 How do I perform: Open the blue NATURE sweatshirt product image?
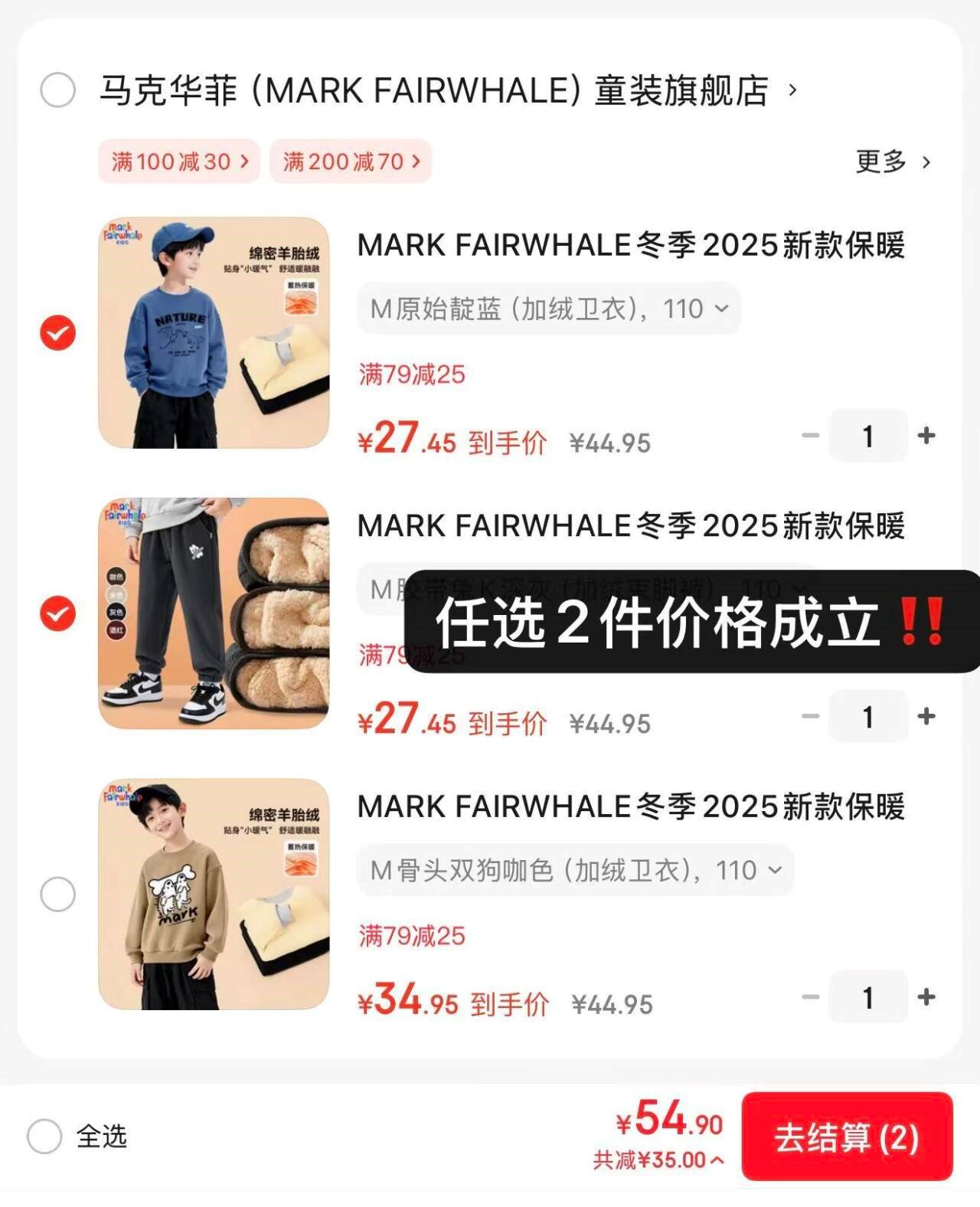pyautogui.click(x=214, y=333)
